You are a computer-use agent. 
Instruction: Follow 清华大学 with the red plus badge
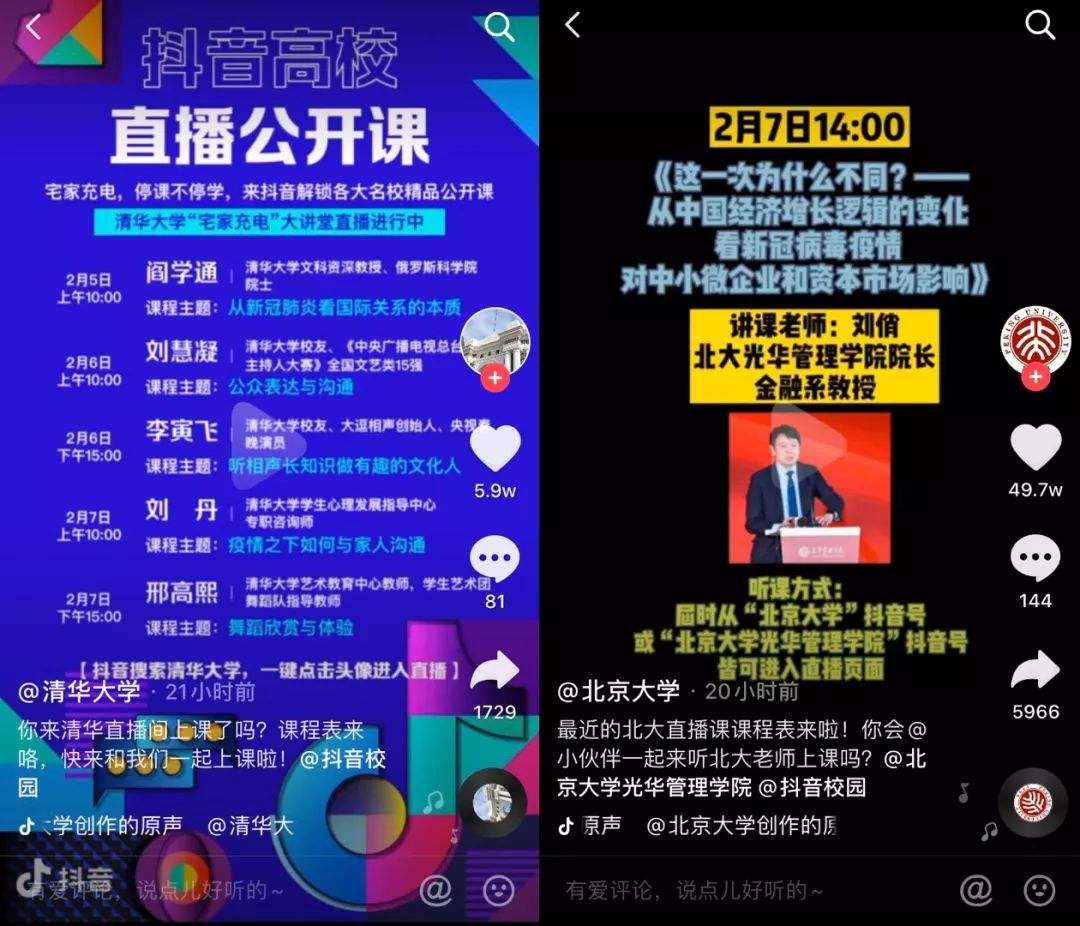tap(496, 379)
